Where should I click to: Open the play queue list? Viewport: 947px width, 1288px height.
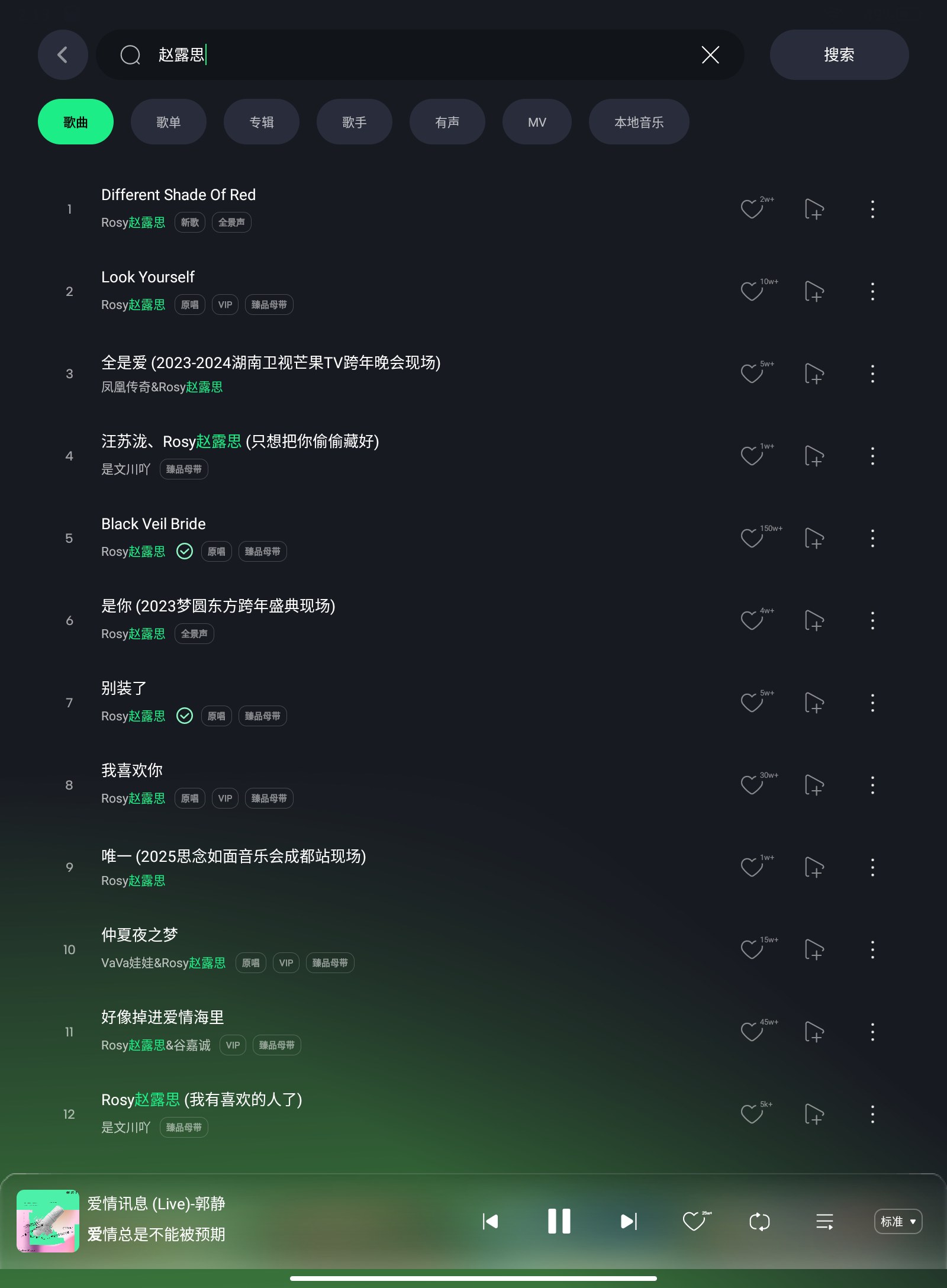[x=824, y=1222]
